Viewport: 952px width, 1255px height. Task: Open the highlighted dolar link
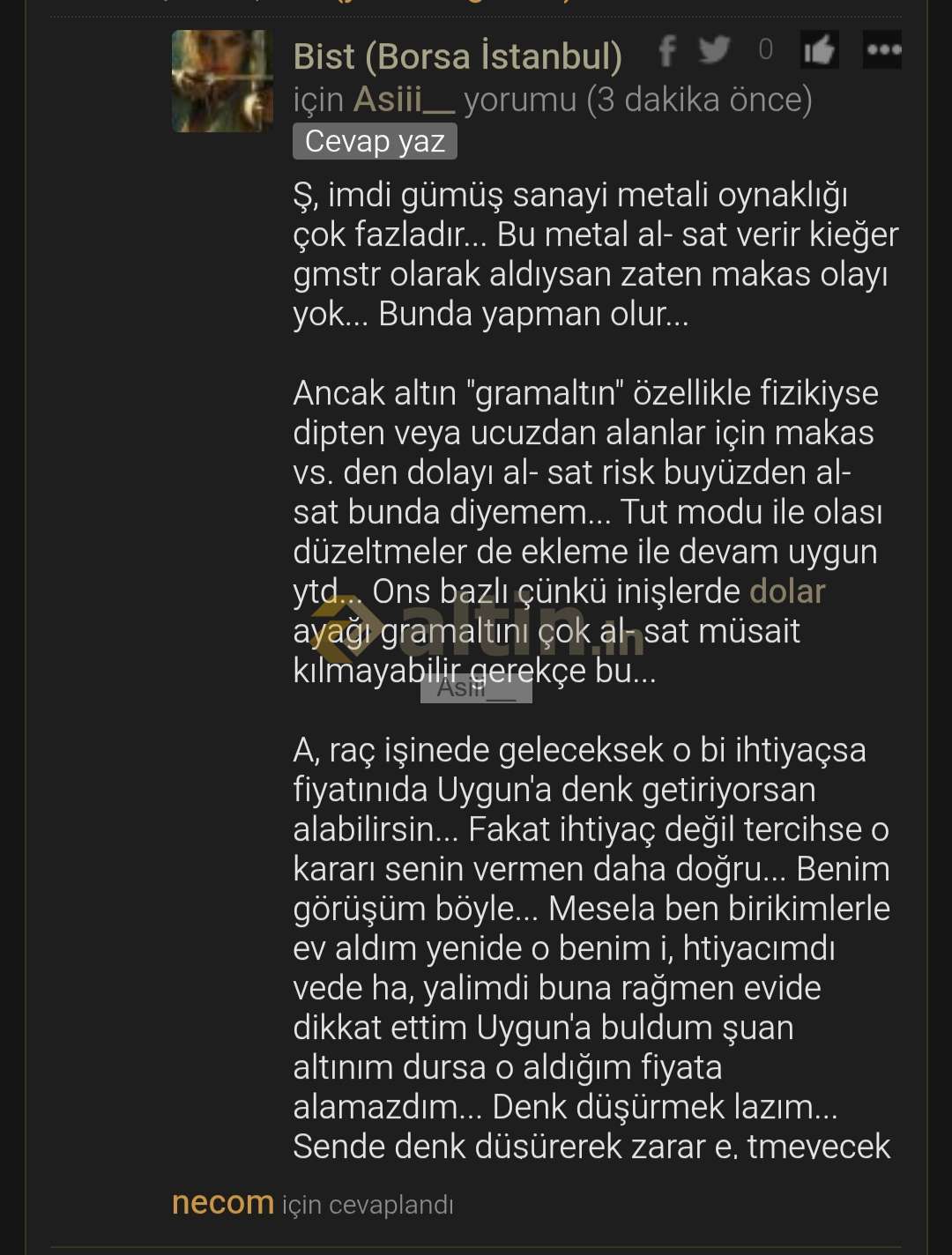coord(786,591)
